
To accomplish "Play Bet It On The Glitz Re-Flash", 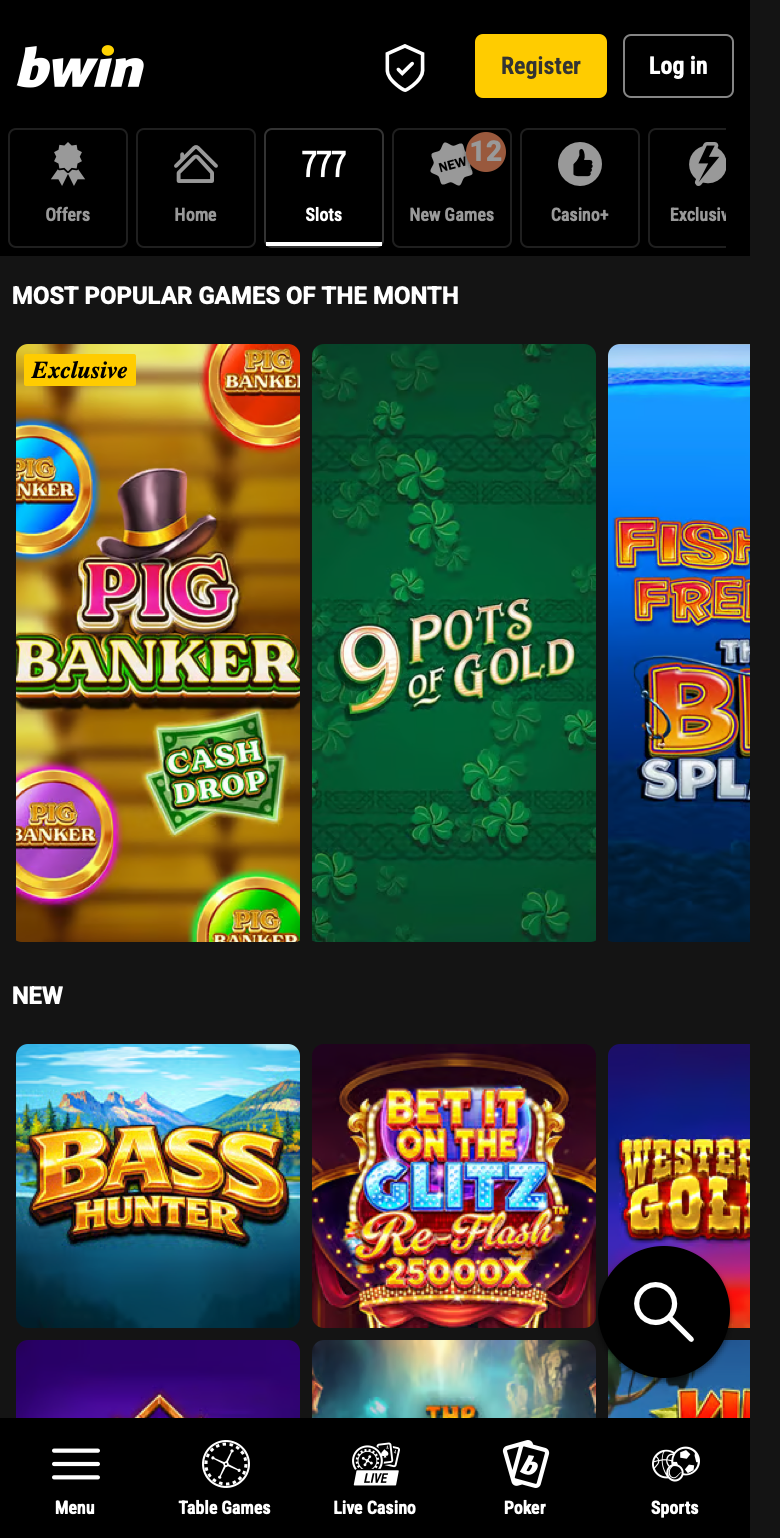I will tap(454, 1186).
